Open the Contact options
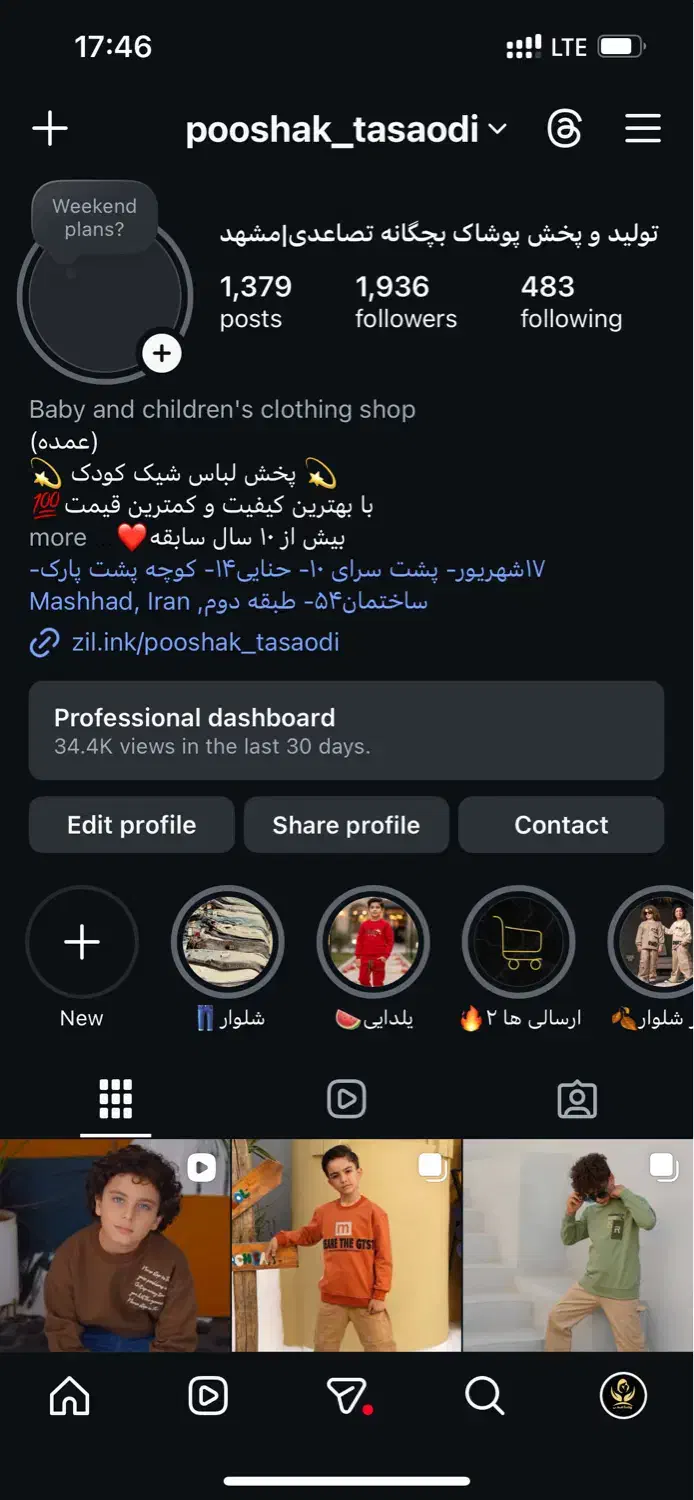The width and height of the screenshot is (694, 1500). coord(561,825)
